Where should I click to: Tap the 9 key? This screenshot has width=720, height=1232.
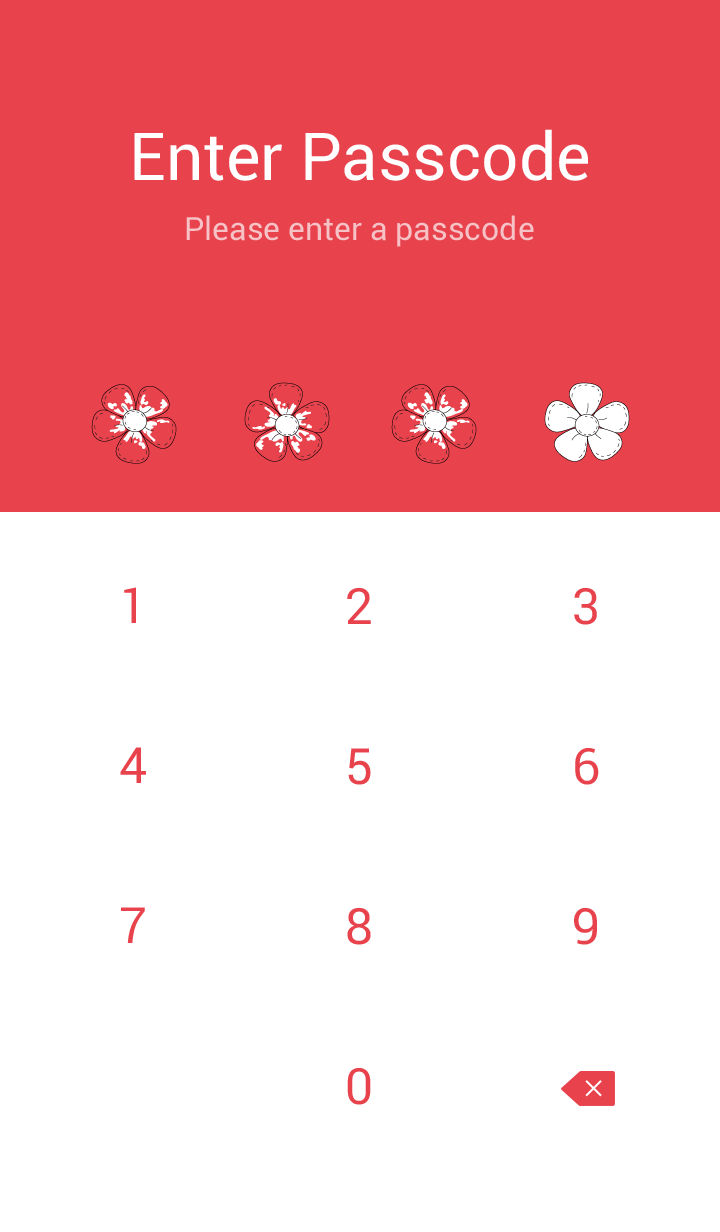point(586,927)
